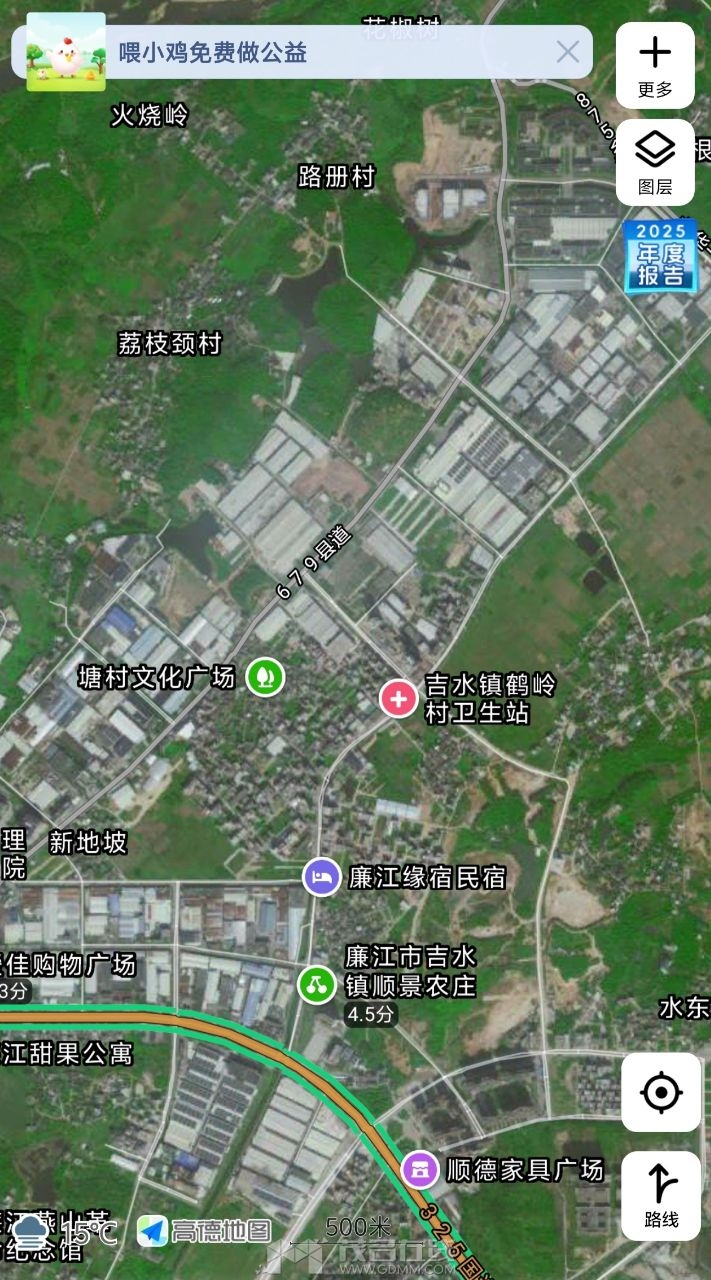Image resolution: width=711 pixels, height=1280 pixels.
Task: Select the 廉江市吉水镇顺景农庄 marker
Action: (317, 983)
